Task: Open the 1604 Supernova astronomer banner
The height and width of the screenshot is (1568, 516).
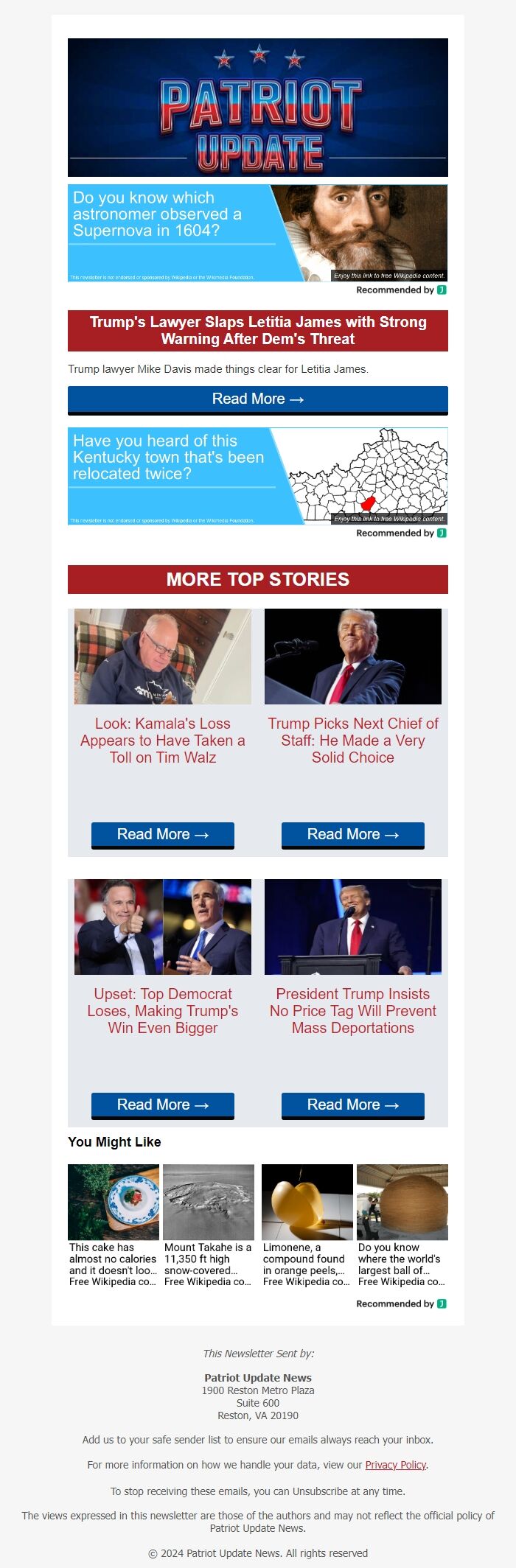Action: click(x=257, y=233)
